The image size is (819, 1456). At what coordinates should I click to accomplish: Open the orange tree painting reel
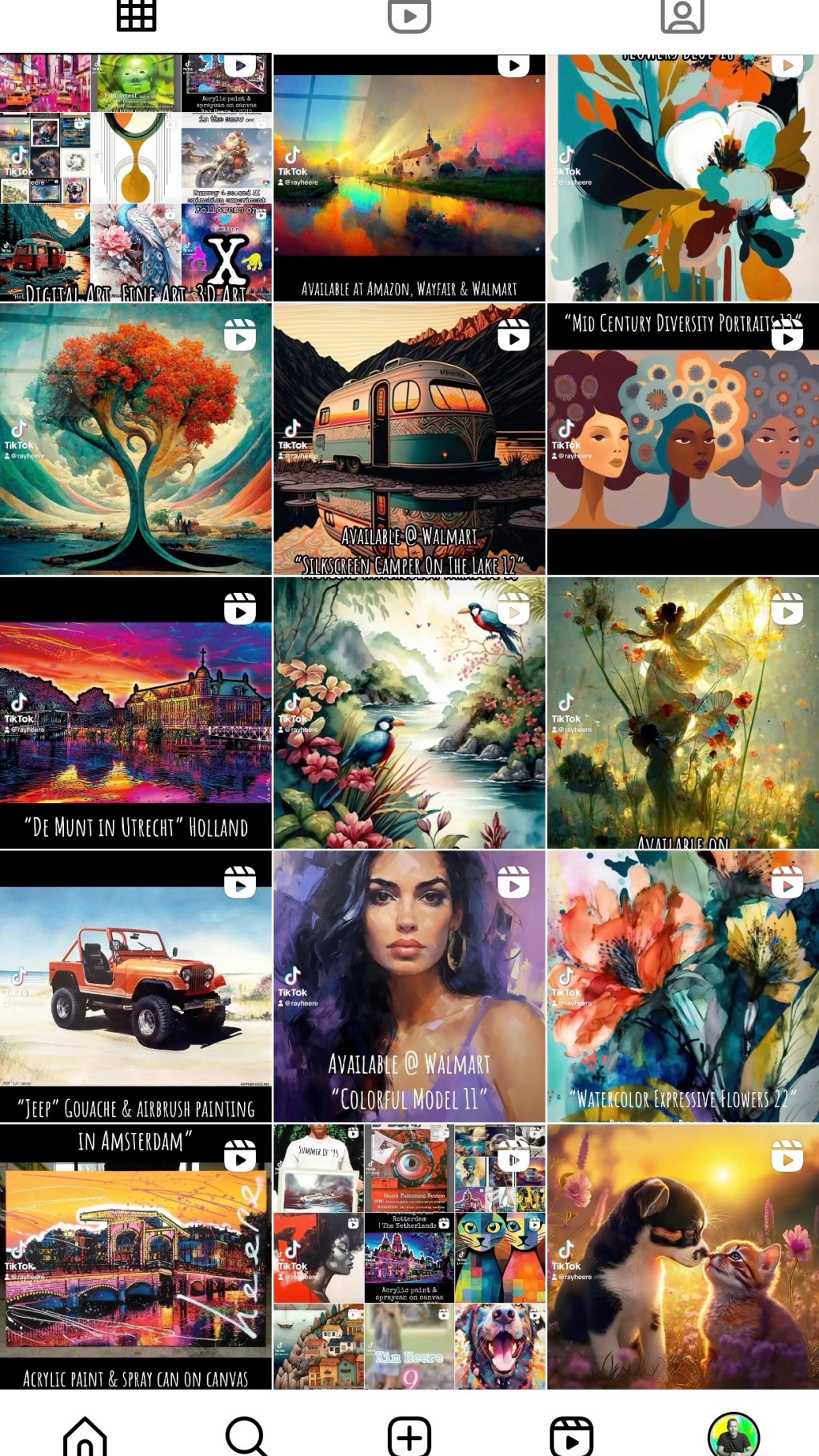(x=136, y=440)
